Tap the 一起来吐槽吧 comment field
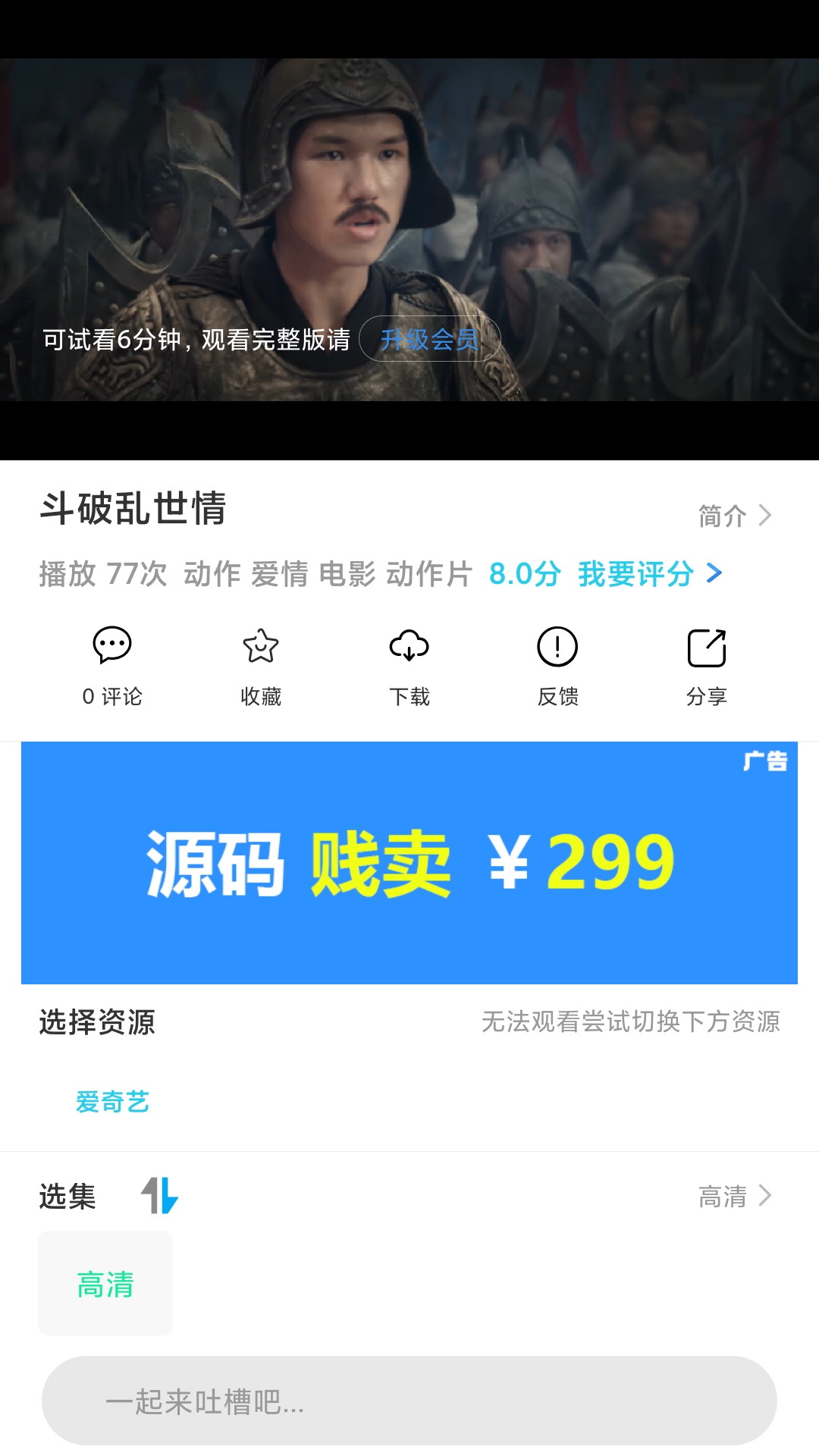This screenshot has width=819, height=1456. pyautogui.click(x=409, y=1401)
